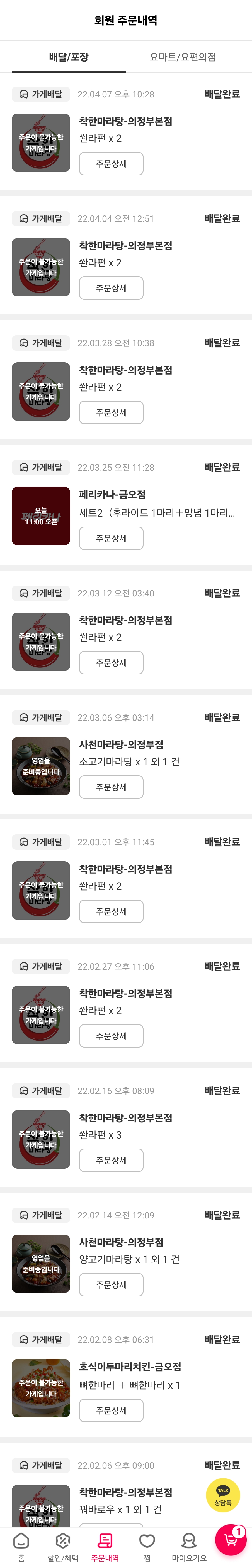The height and width of the screenshot is (1568, 252).
Task: Open 주문상세 for the 22.03.28 order
Action: tap(111, 412)
